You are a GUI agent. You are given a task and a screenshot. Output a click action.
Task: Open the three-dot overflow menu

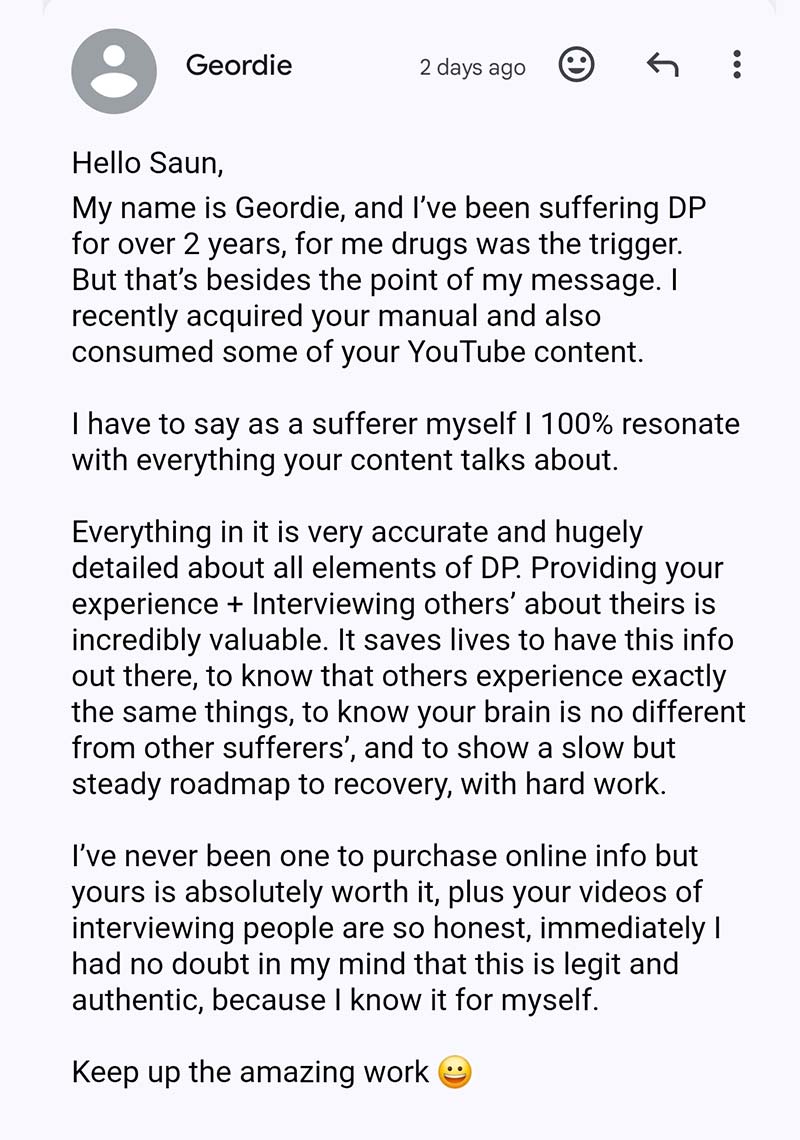(x=737, y=66)
